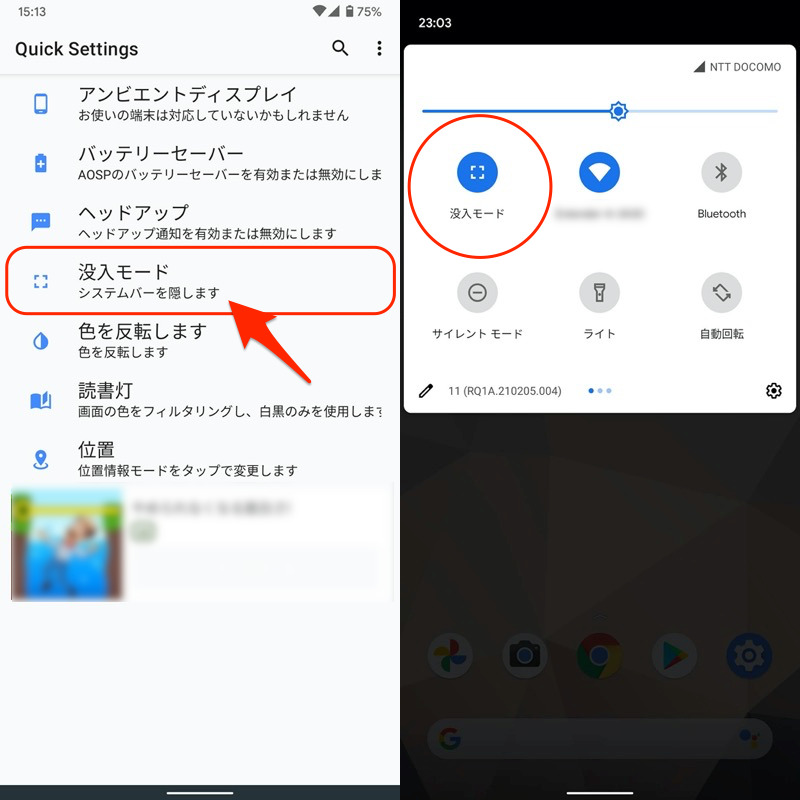The height and width of the screenshot is (800, 800).
Task: Open search in Quick Settings app
Action: pos(340,48)
